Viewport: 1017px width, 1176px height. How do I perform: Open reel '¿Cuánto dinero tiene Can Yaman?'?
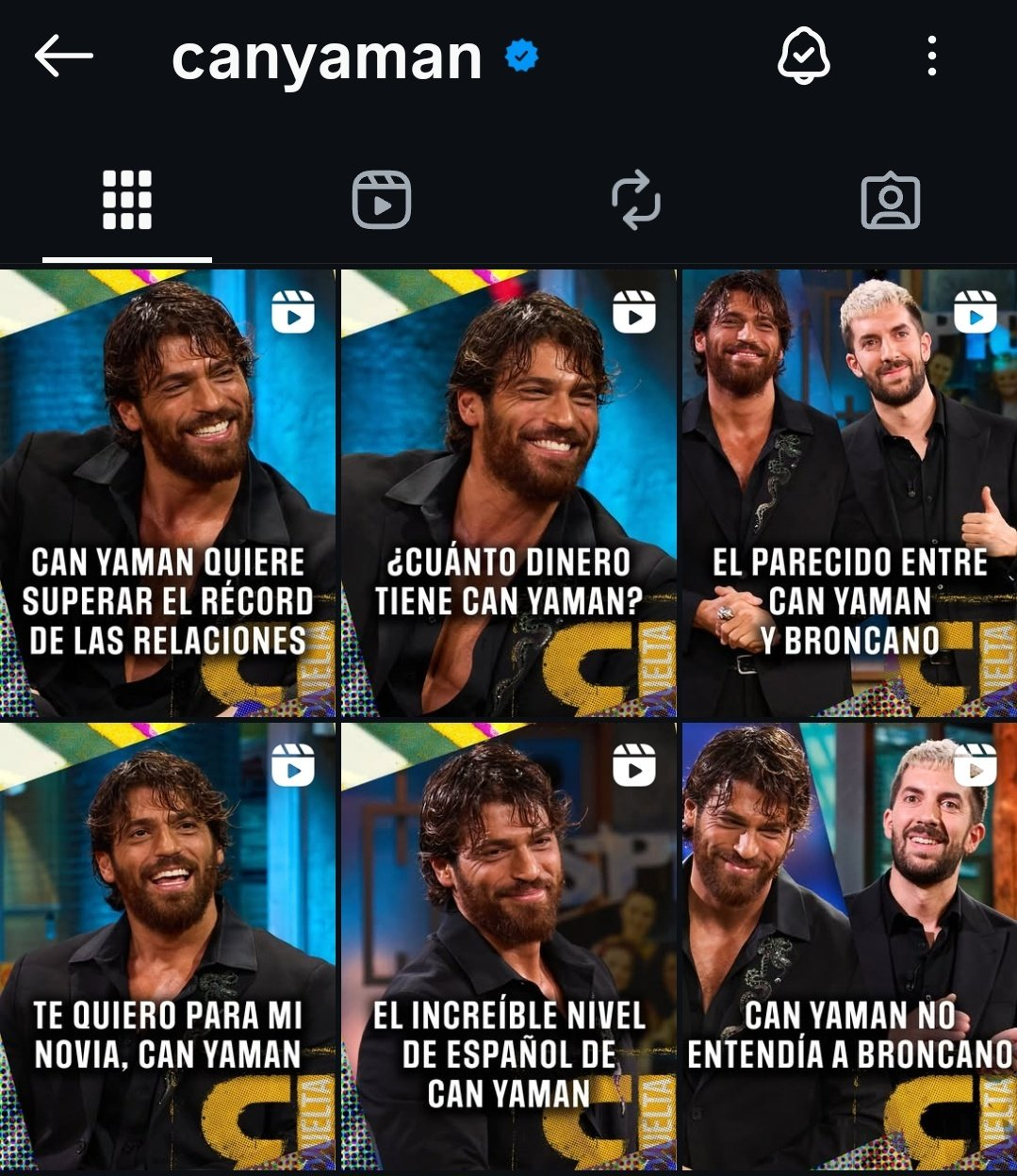(x=508, y=493)
